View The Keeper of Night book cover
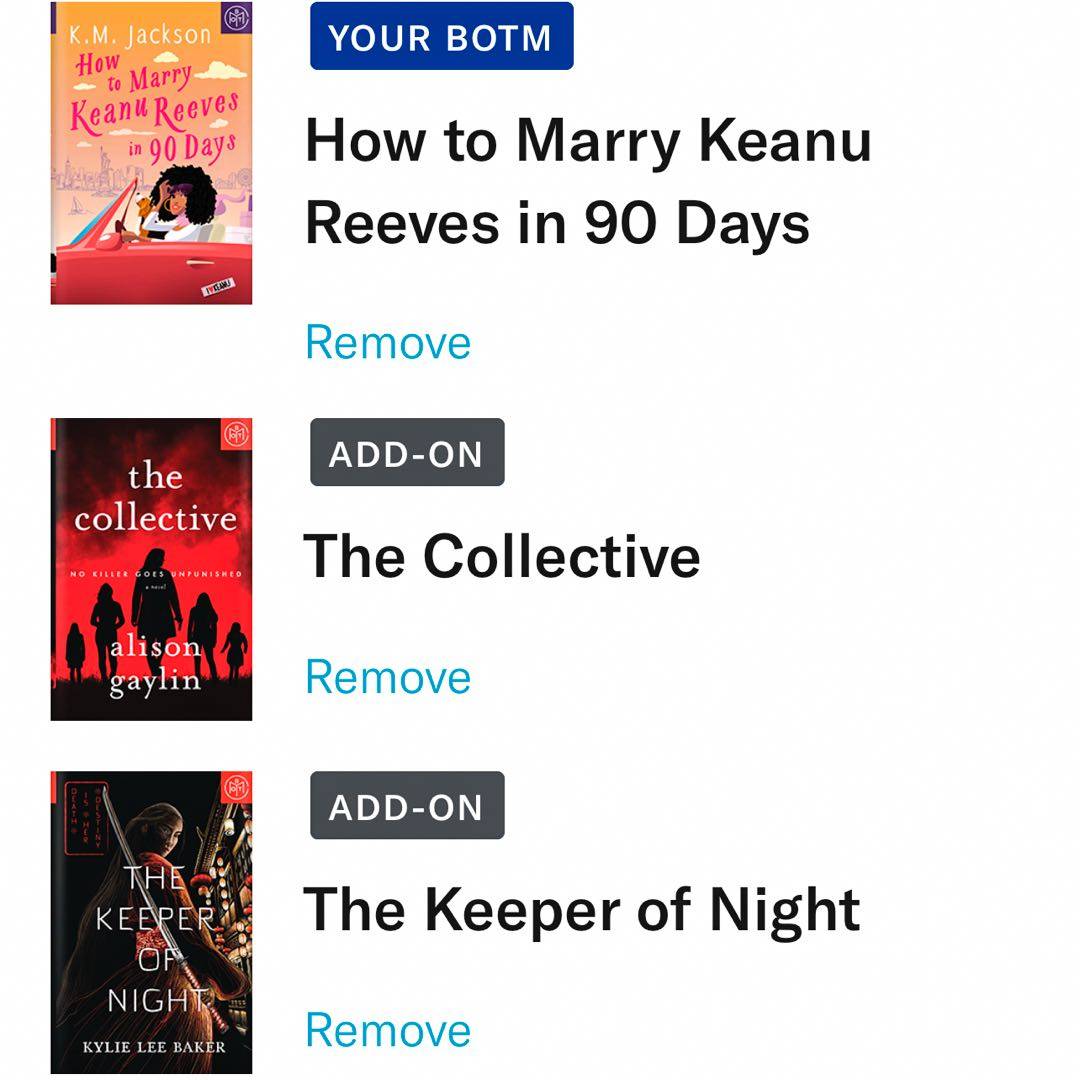The height and width of the screenshot is (1080, 1080). (x=151, y=922)
